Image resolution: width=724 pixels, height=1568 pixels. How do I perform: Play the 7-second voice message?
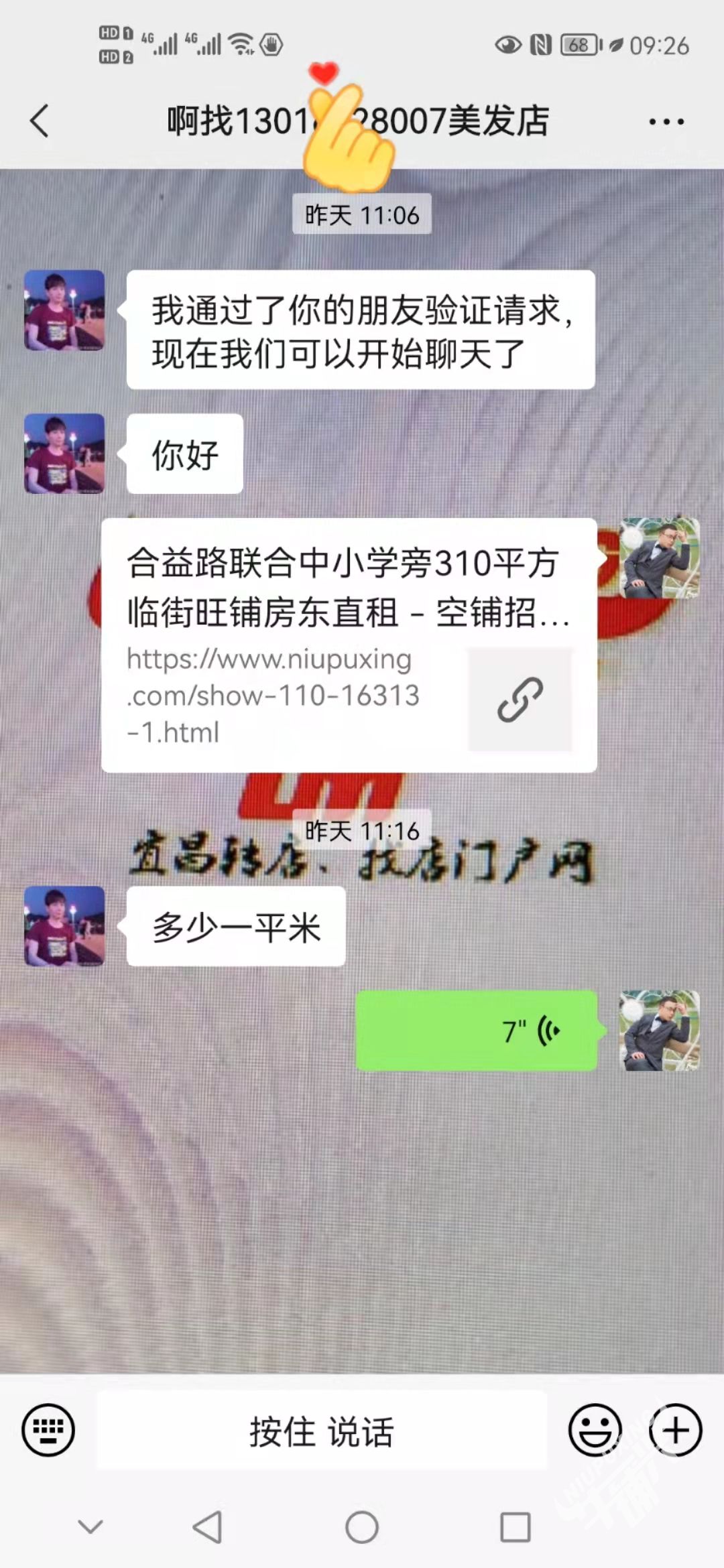tap(476, 1031)
